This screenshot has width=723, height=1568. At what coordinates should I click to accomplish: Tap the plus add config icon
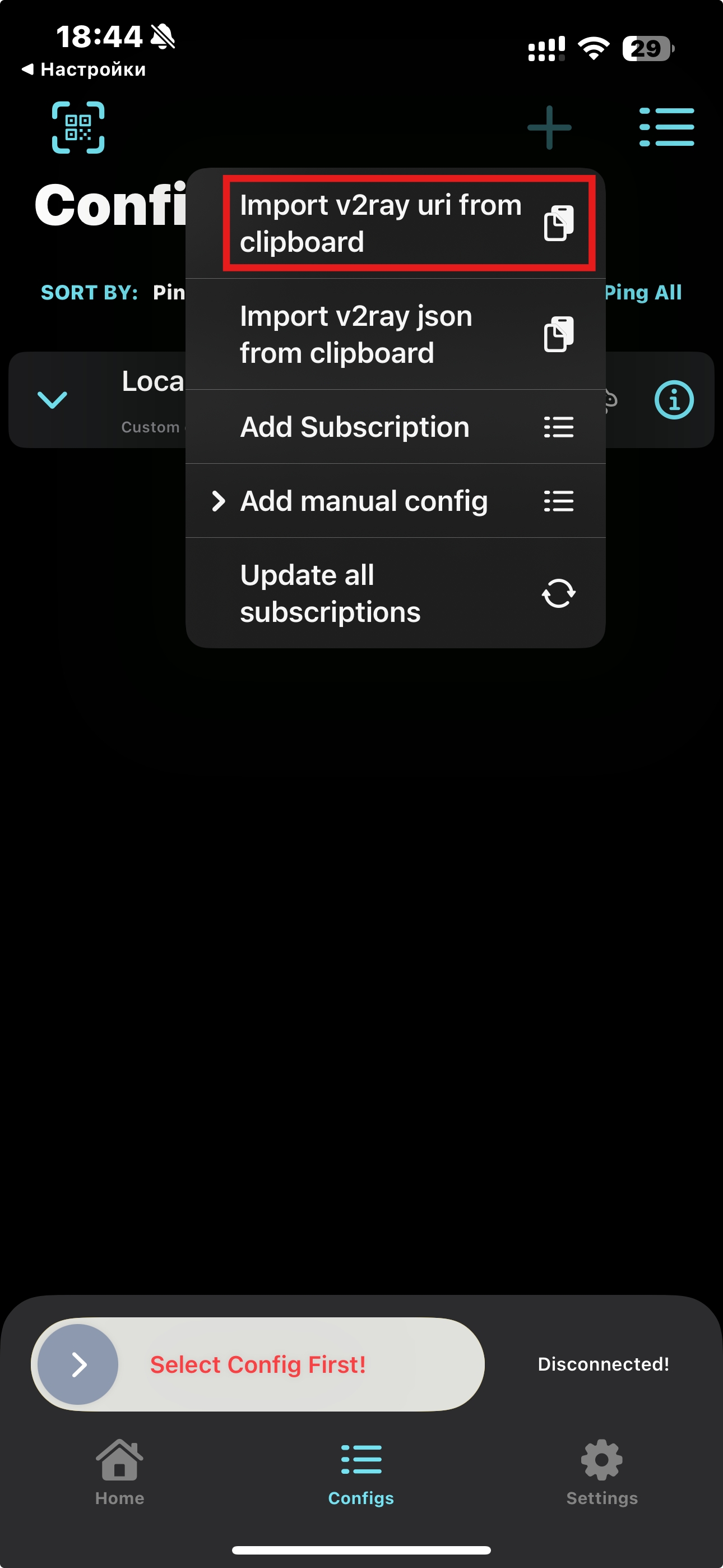click(549, 127)
